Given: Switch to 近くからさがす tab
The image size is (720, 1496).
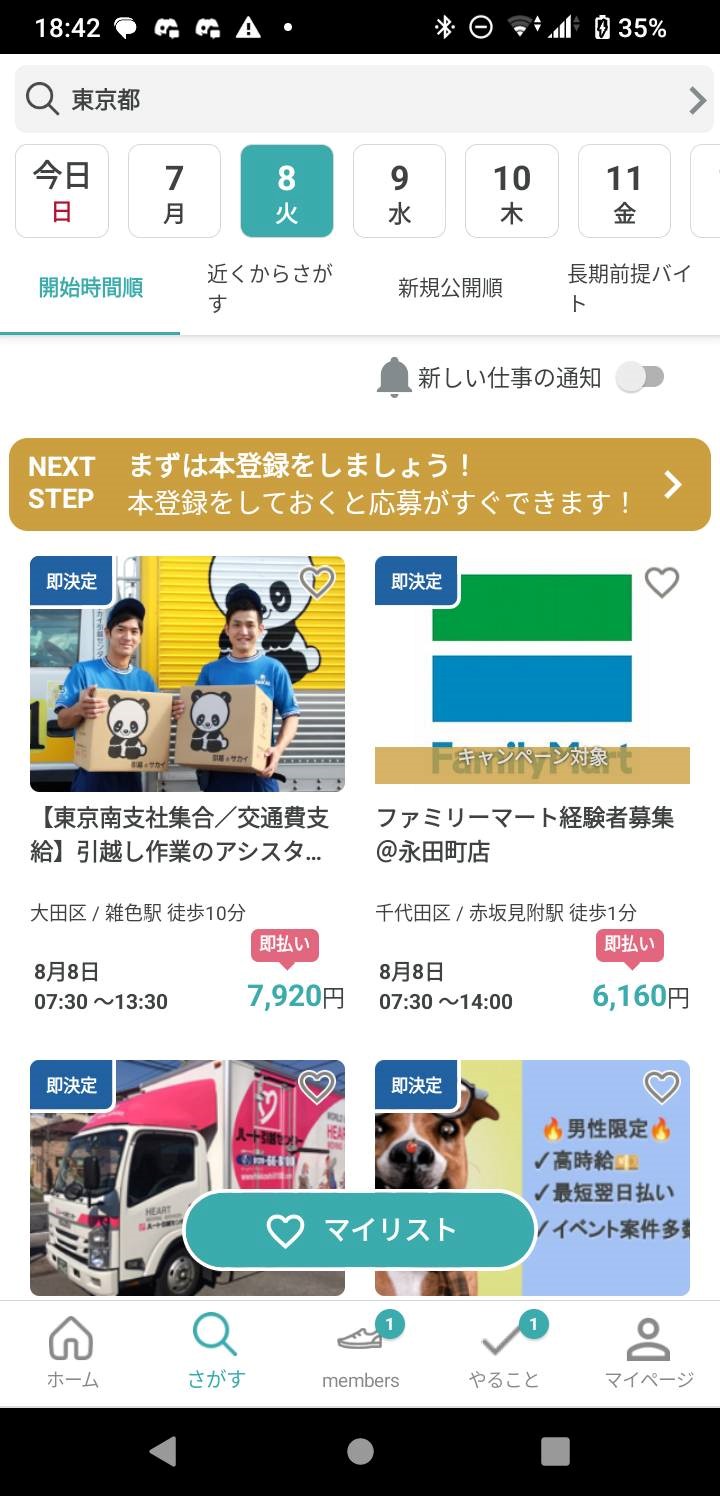Looking at the screenshot, I should point(270,288).
